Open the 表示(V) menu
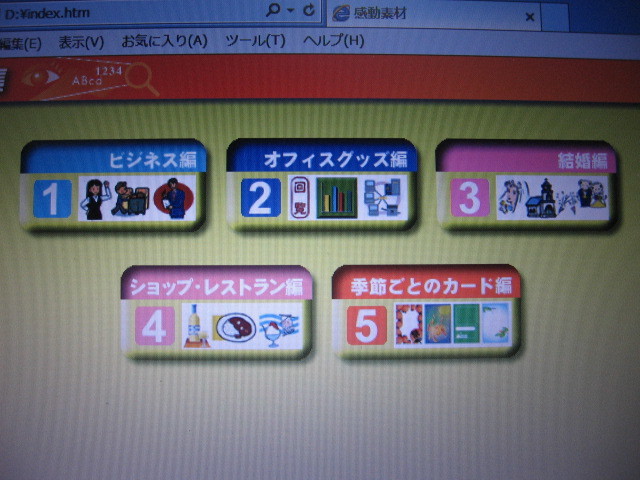The image size is (640, 480). 81,42
